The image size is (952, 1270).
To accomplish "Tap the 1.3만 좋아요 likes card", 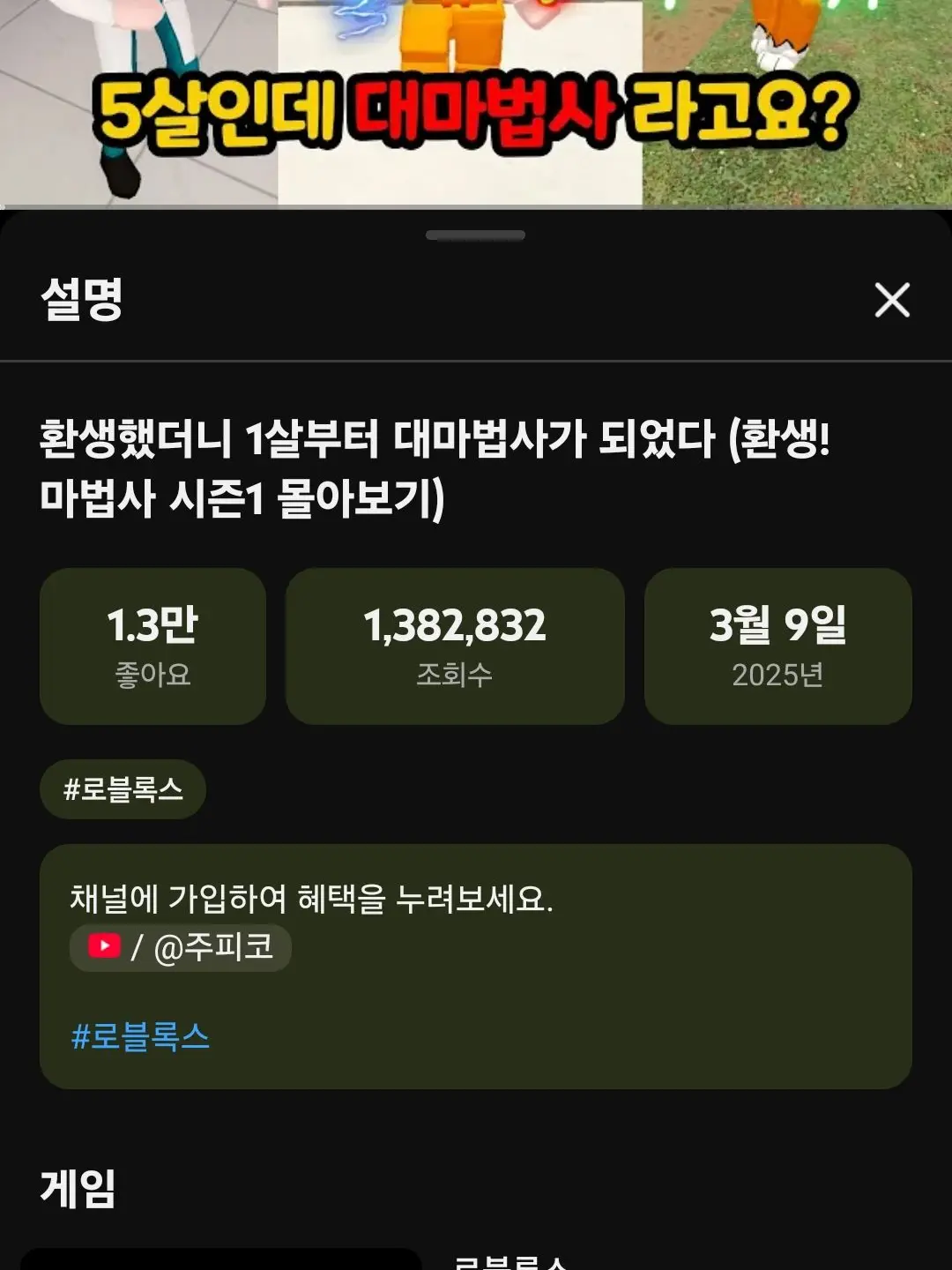I will (x=151, y=646).
